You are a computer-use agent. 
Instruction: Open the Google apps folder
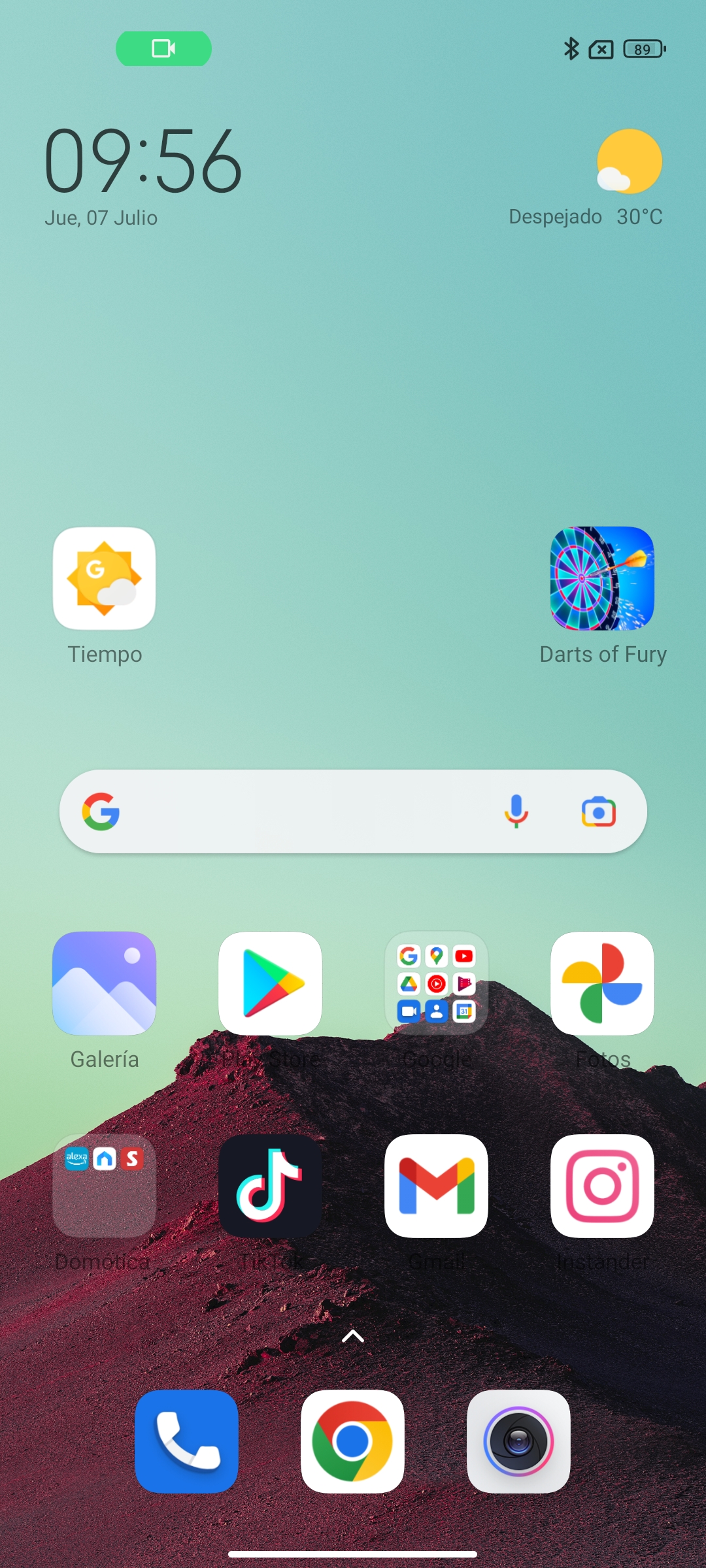(x=436, y=983)
